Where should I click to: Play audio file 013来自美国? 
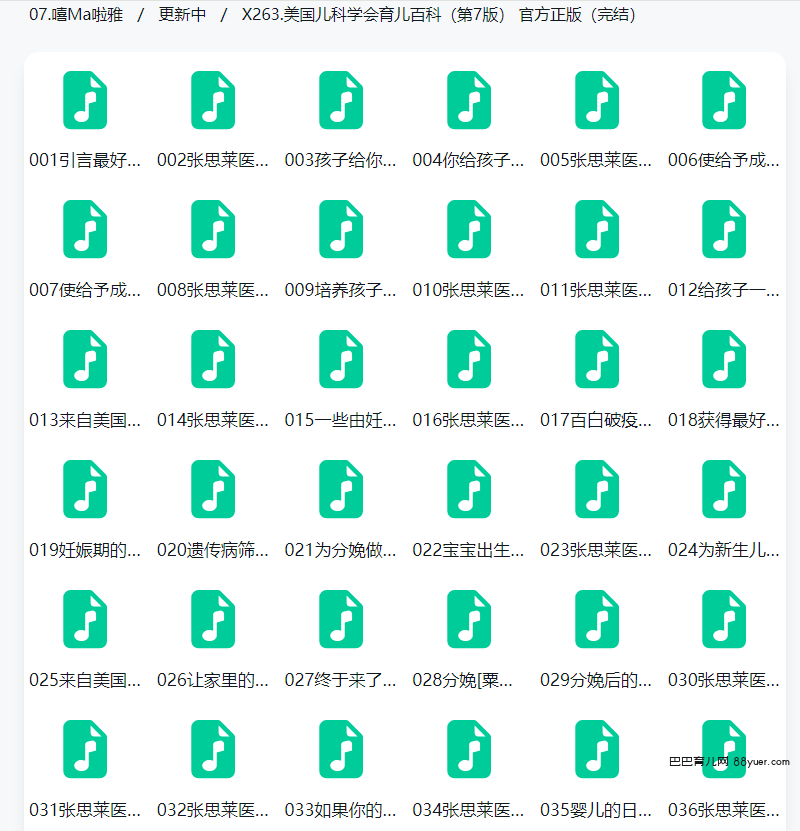85,360
